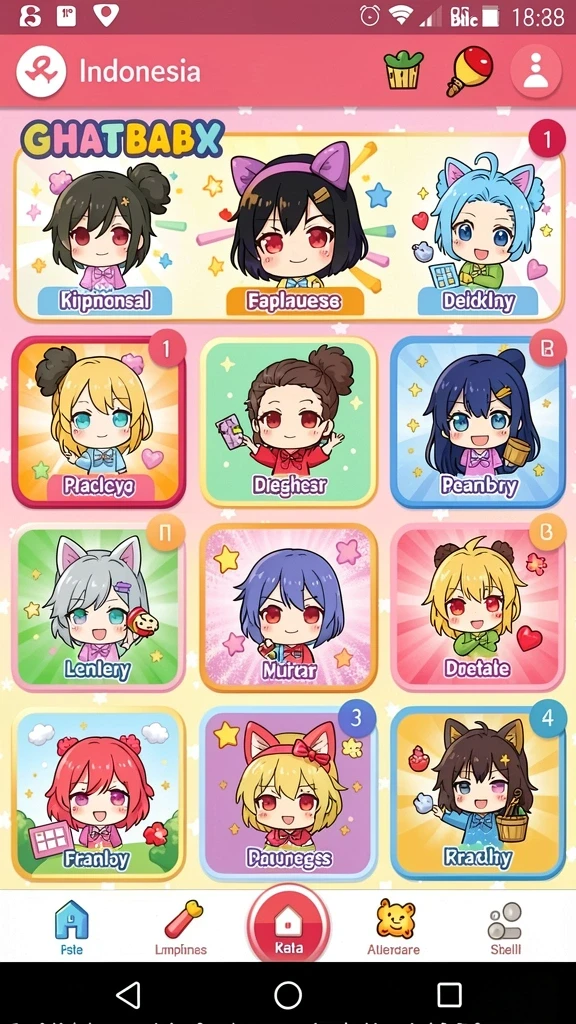Open the profile icon in the header
This screenshot has height=1024, width=576.
(536, 71)
